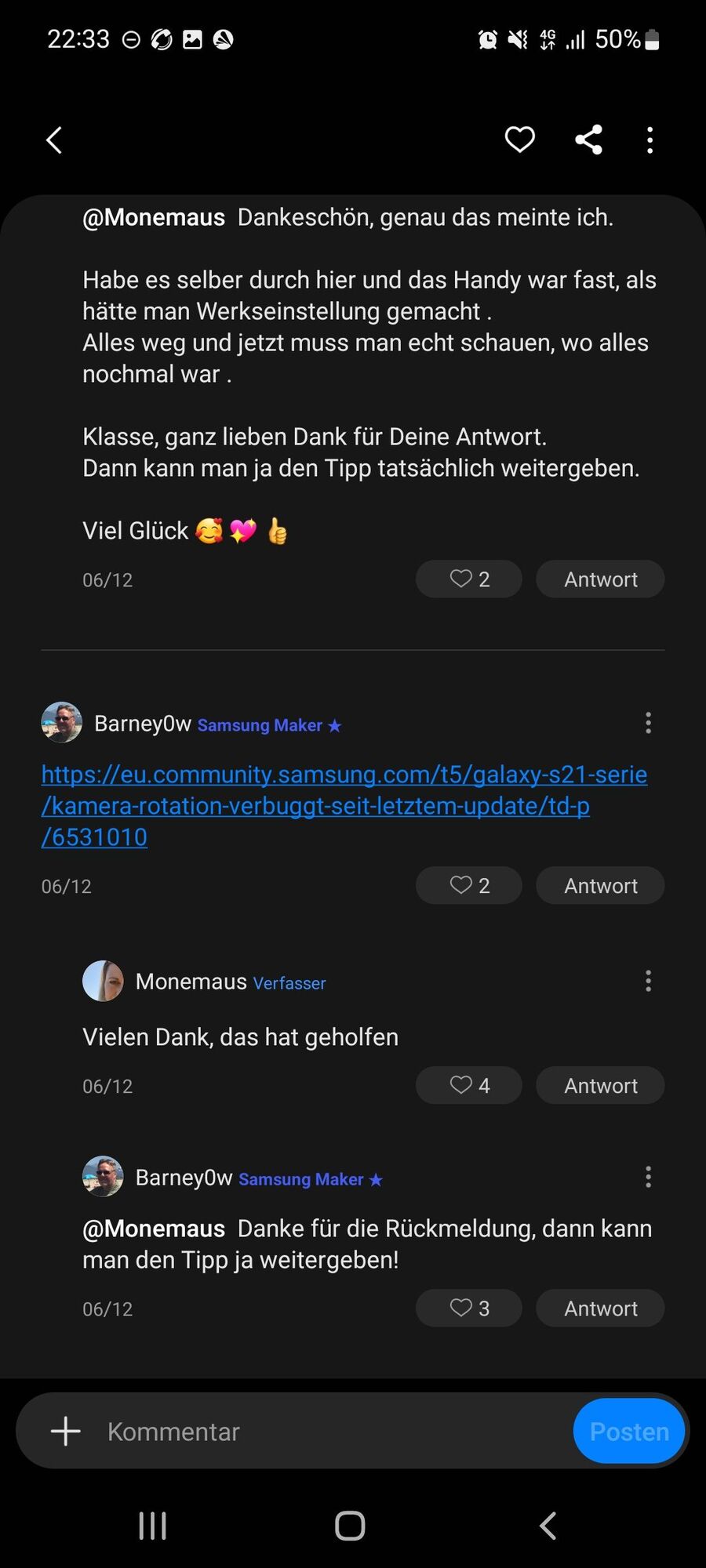Screen dimensions: 706x1568
Task: Like the '@Monemaus Dankeschön' comment with 2 hearts
Action: click(x=468, y=579)
